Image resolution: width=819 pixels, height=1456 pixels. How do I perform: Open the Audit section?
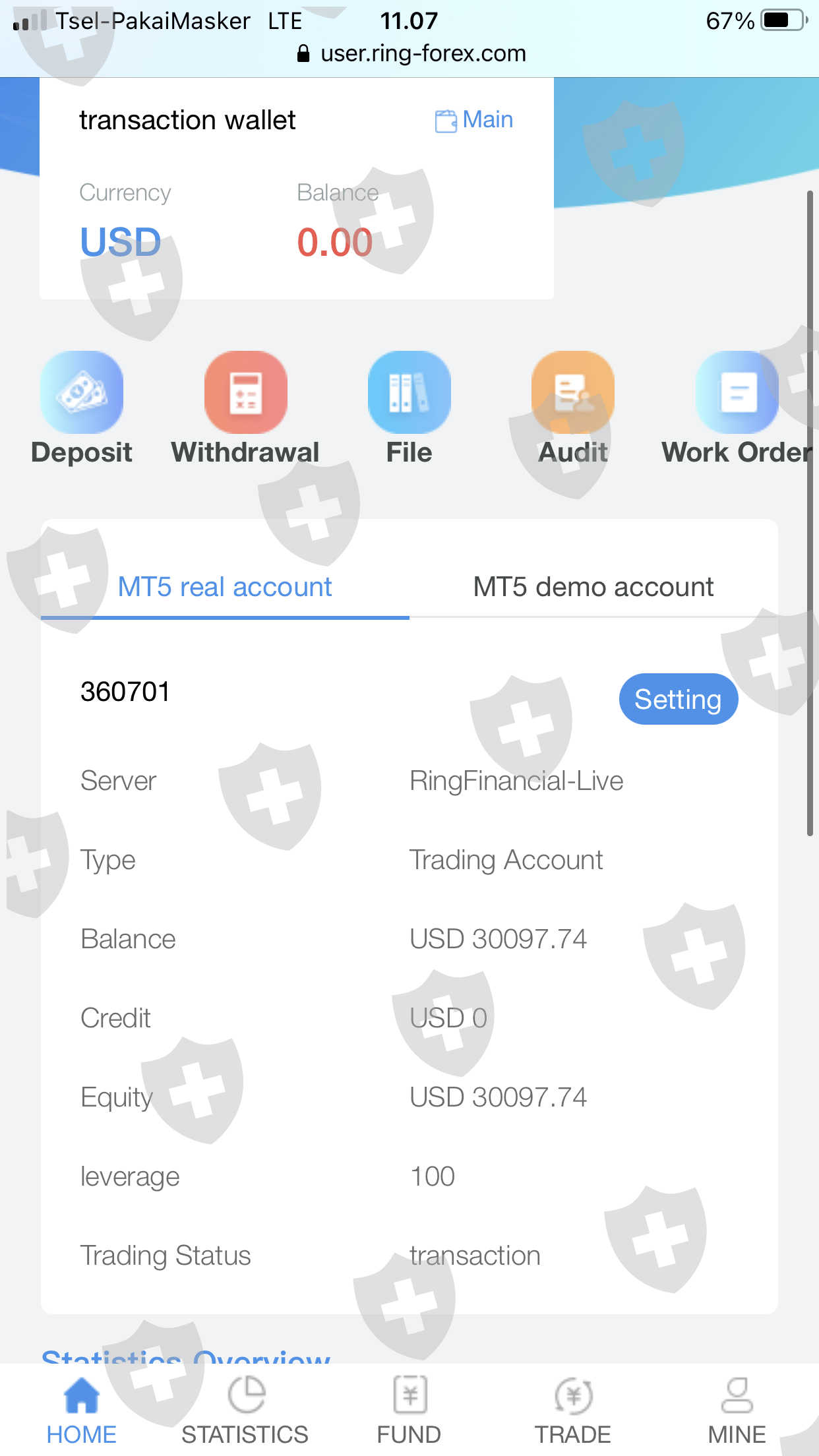(x=573, y=409)
